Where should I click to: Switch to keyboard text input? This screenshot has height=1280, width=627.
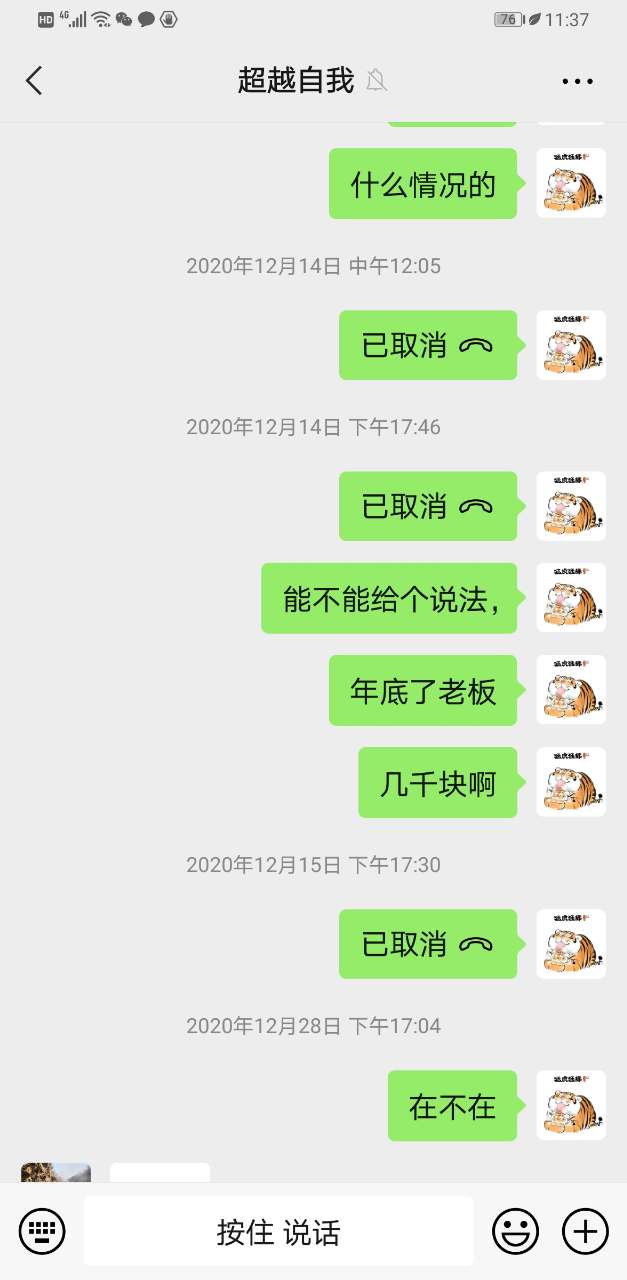point(42,1230)
